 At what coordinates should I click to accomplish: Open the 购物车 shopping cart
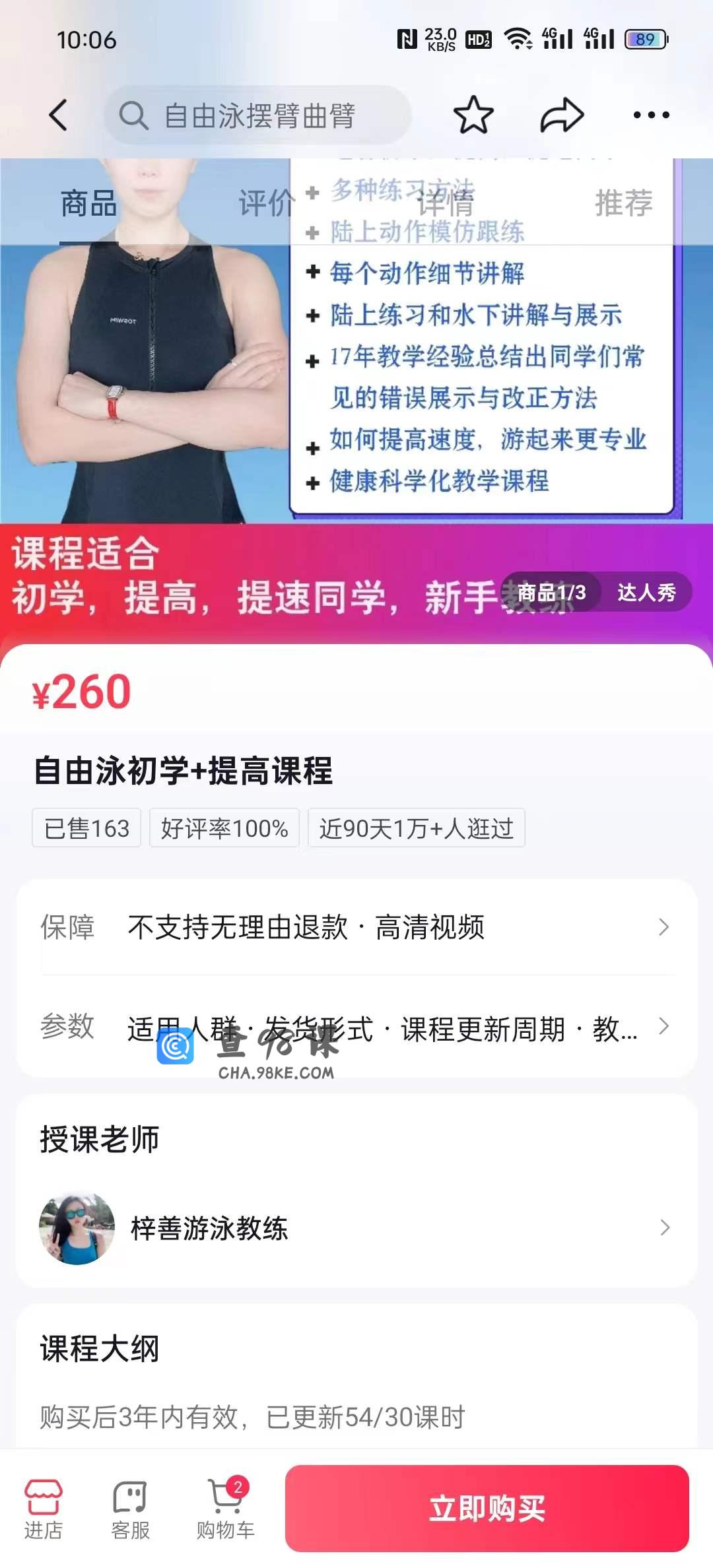coord(225,1509)
